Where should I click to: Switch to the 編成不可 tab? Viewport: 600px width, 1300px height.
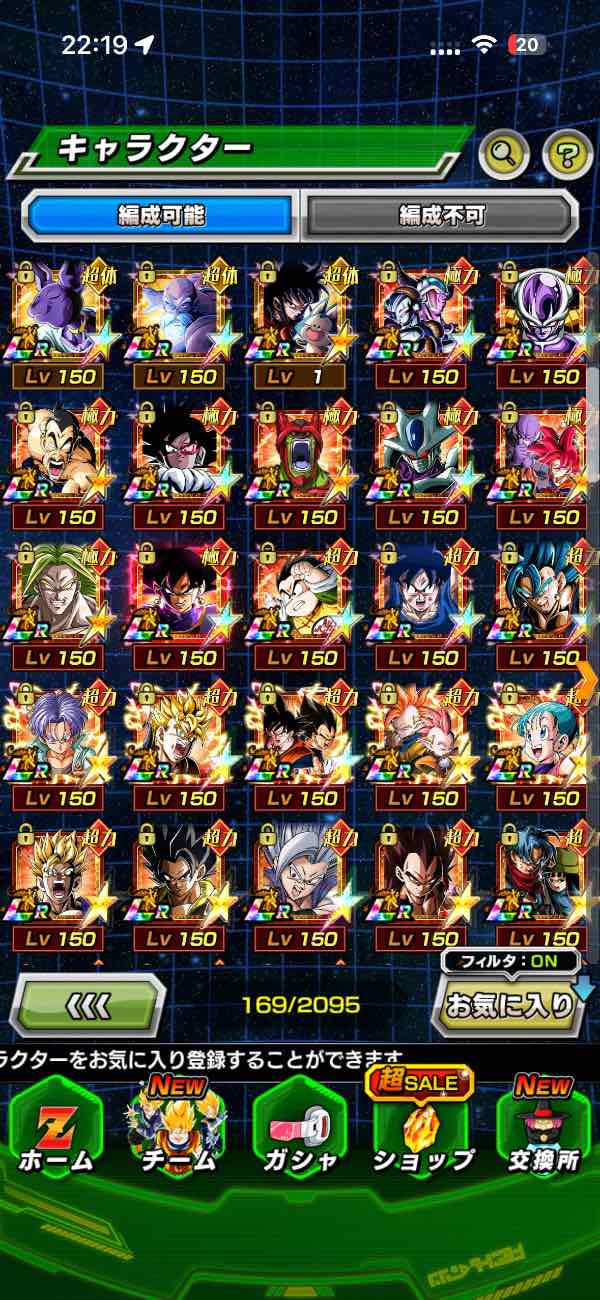coord(441,215)
